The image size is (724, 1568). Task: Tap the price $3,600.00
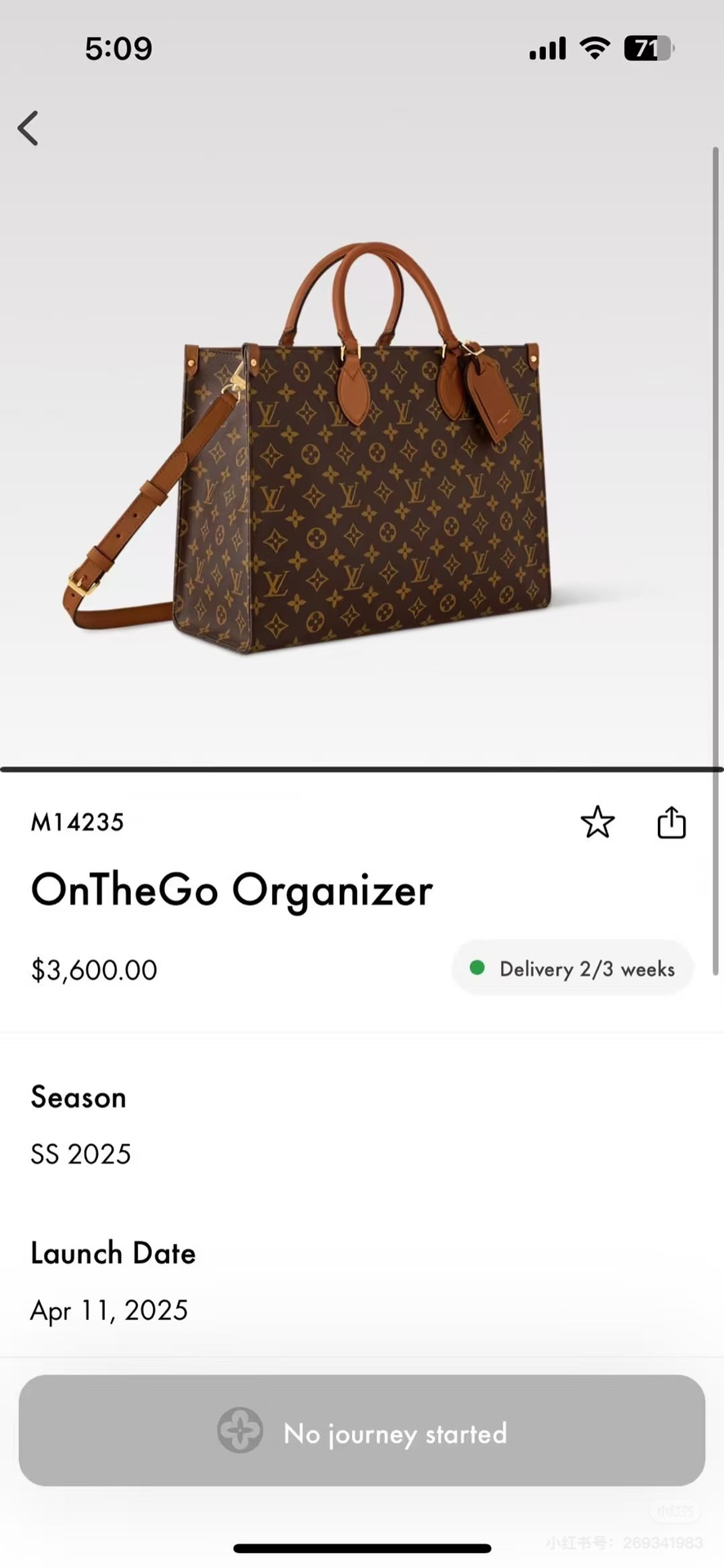(93, 969)
